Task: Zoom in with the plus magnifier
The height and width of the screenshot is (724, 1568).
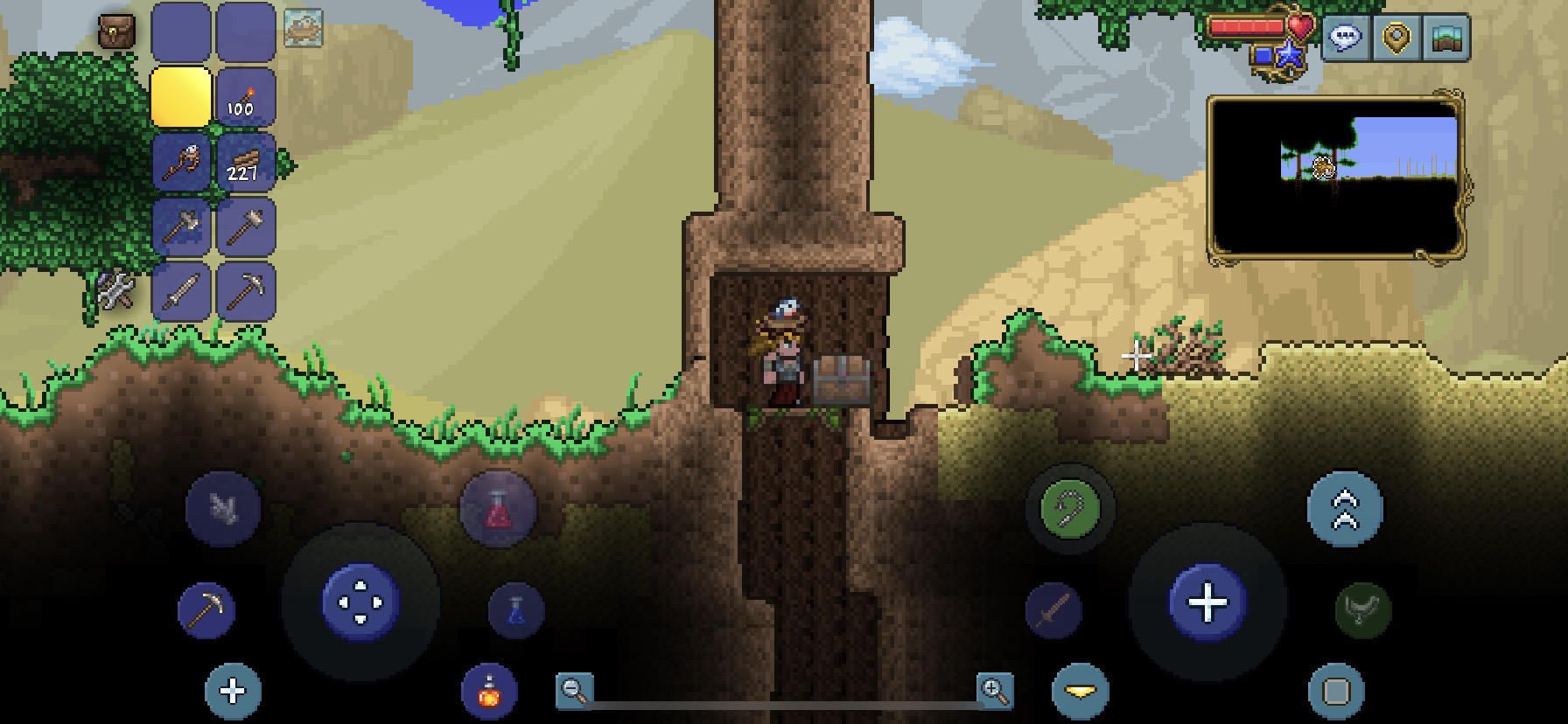Action: point(995,690)
